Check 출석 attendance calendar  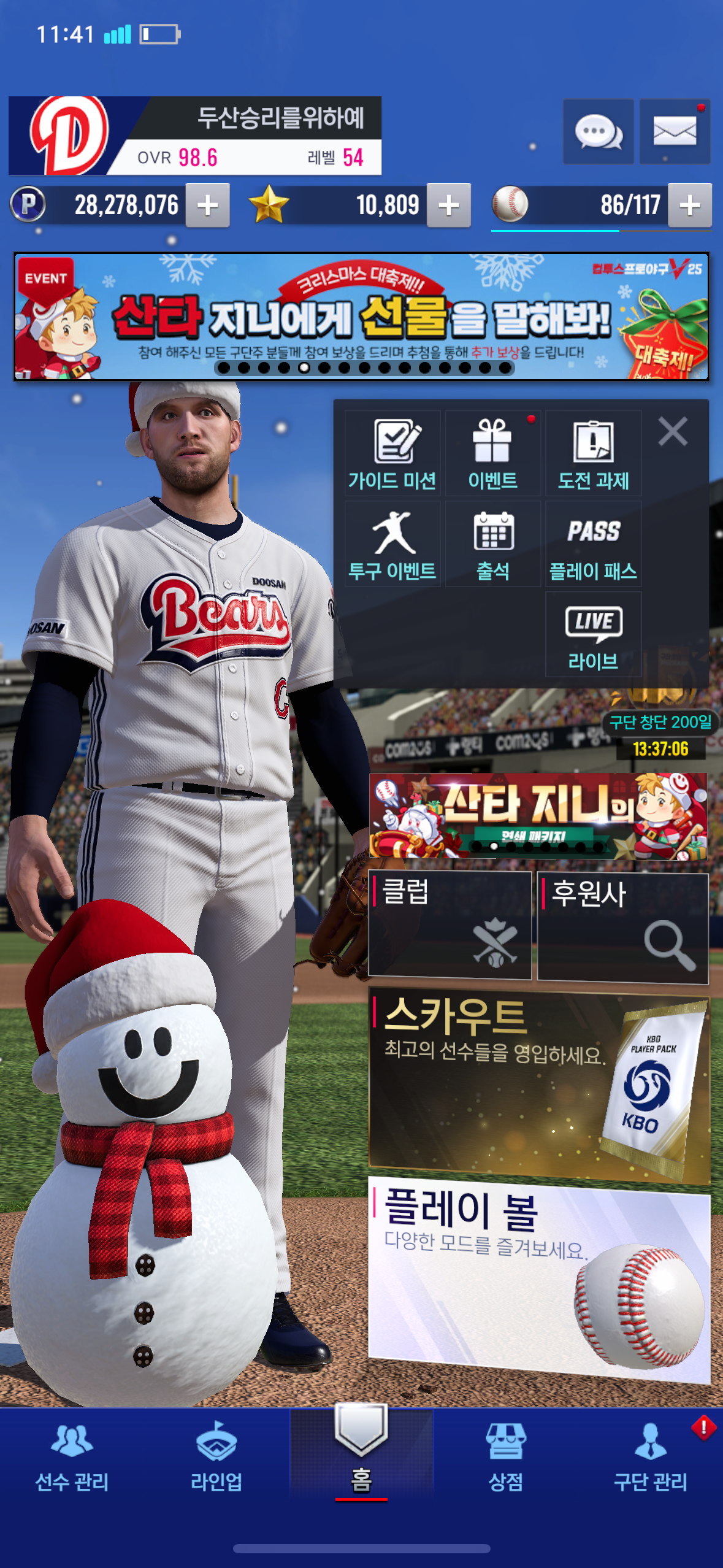pyautogui.click(x=492, y=544)
